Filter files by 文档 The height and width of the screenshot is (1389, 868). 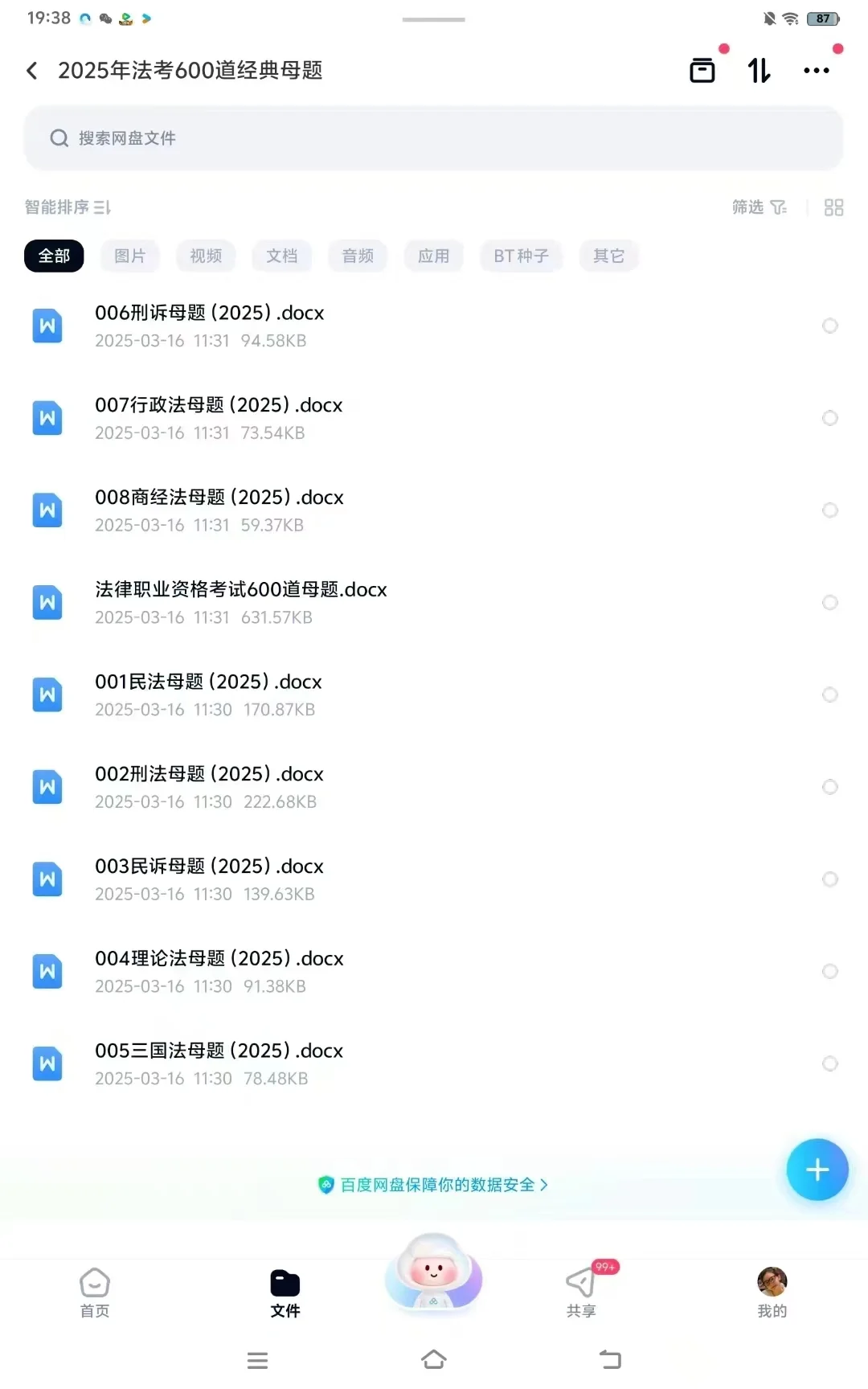[282, 256]
